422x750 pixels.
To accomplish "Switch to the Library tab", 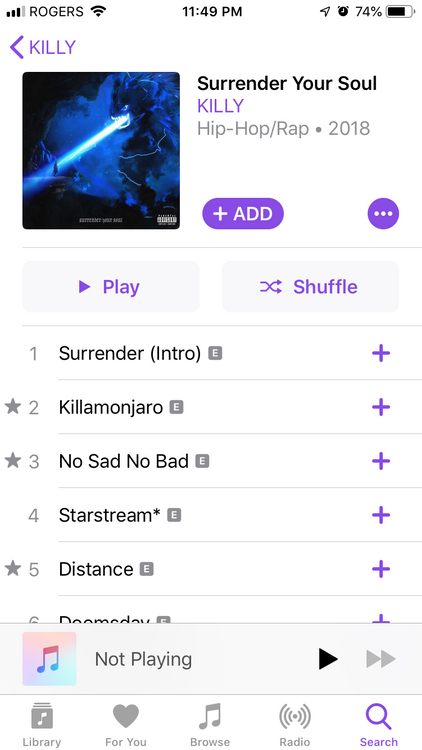I will [x=42, y=723].
